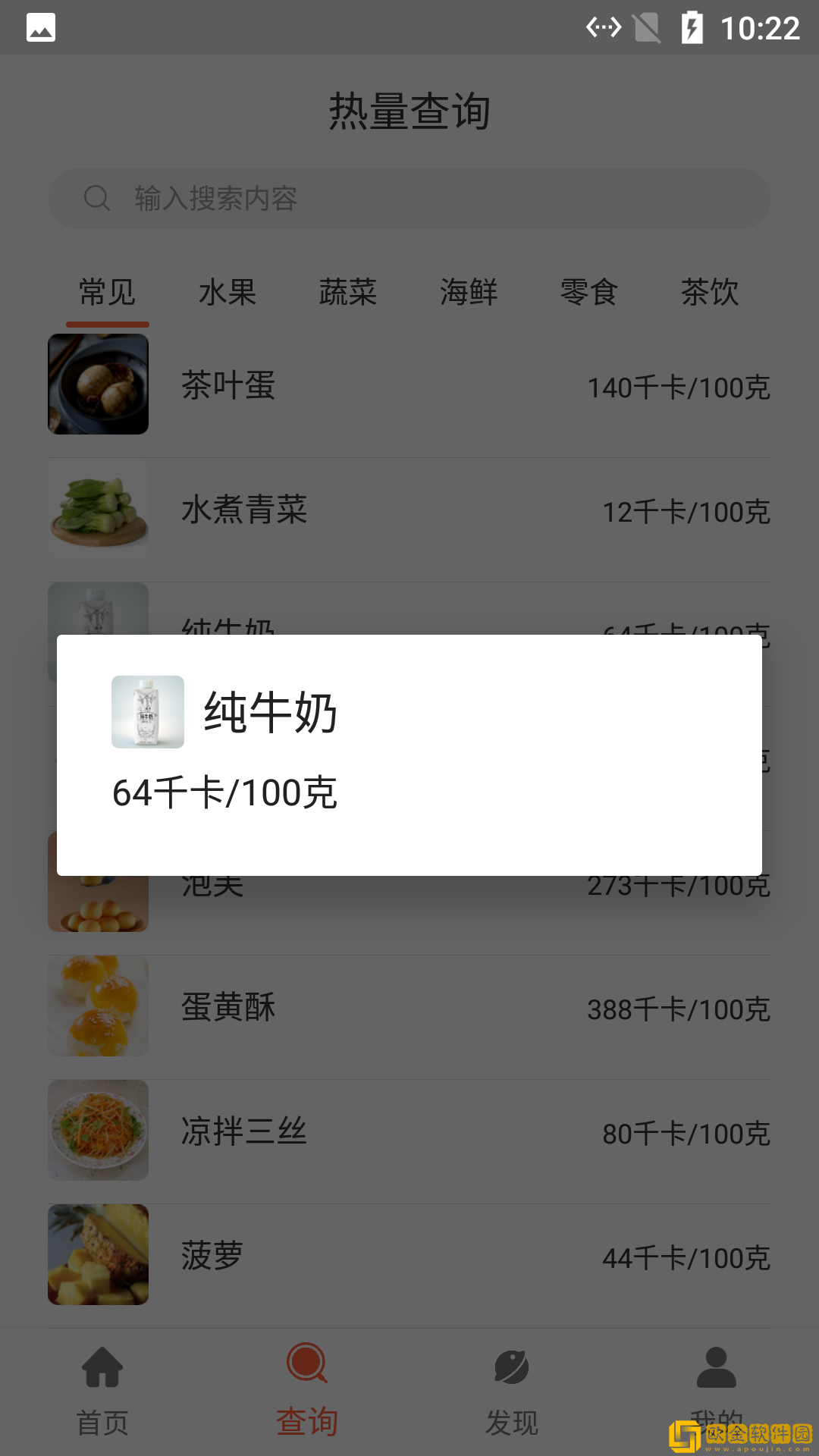819x1456 pixels.
Task: Tap the gallery icon in the status bar
Action: click(41, 27)
